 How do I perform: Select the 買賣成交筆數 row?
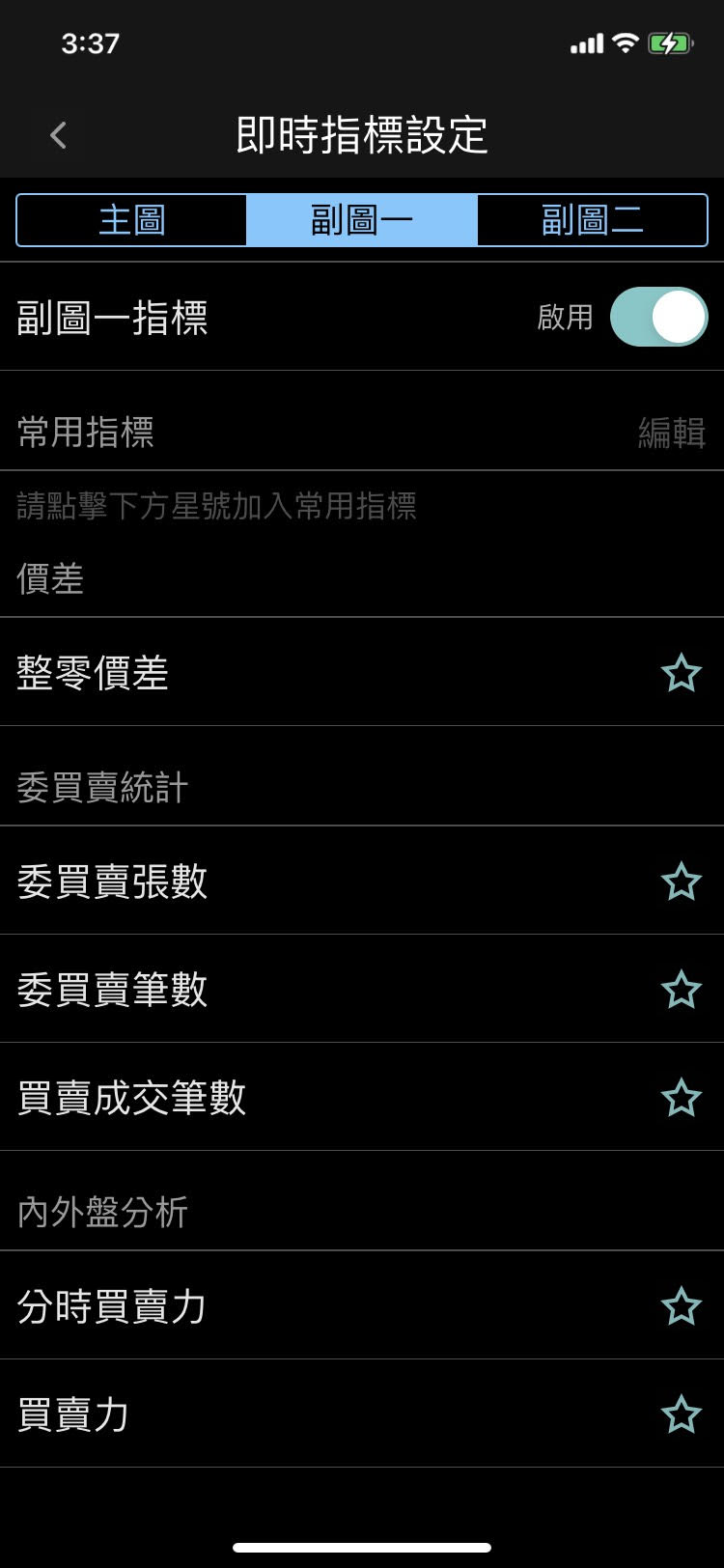[x=290, y=1098]
